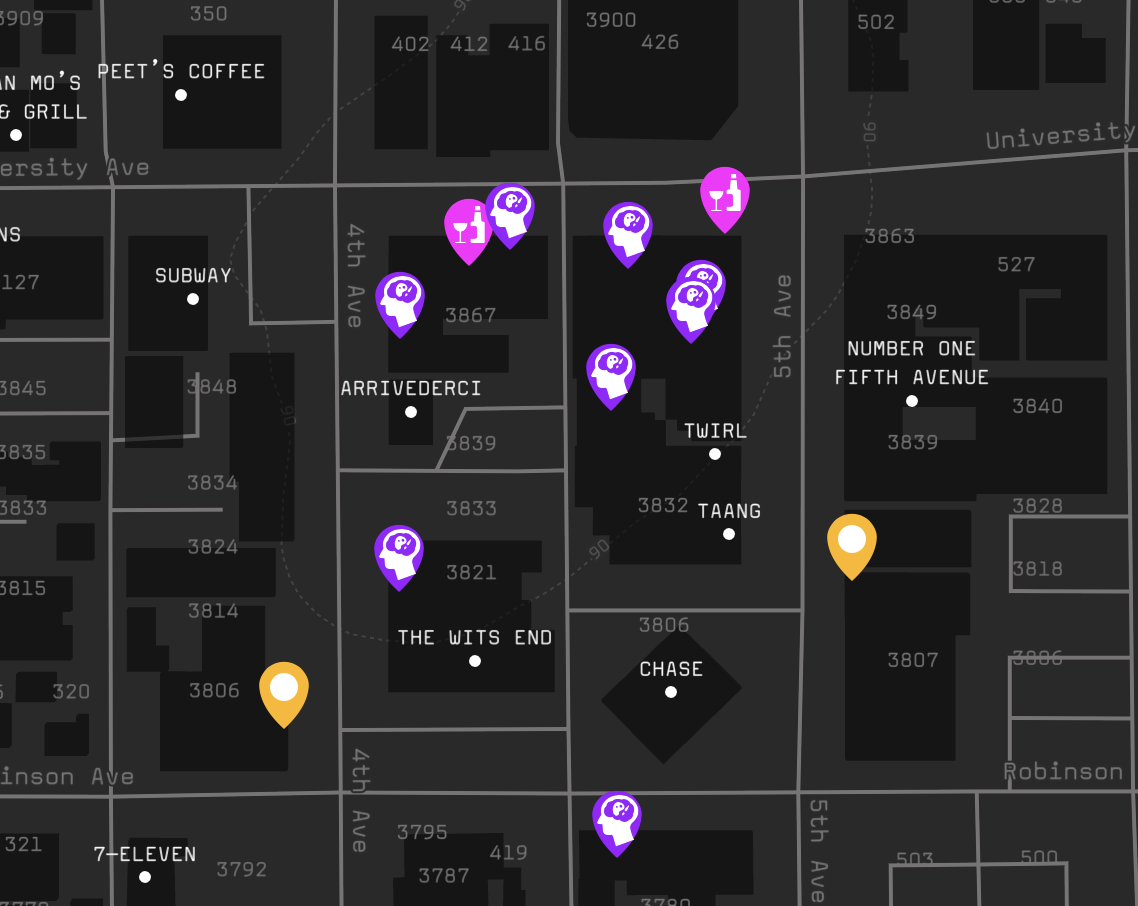Open The Wits End place marker
The width and height of the screenshot is (1138, 906).
pyautogui.click(x=475, y=661)
